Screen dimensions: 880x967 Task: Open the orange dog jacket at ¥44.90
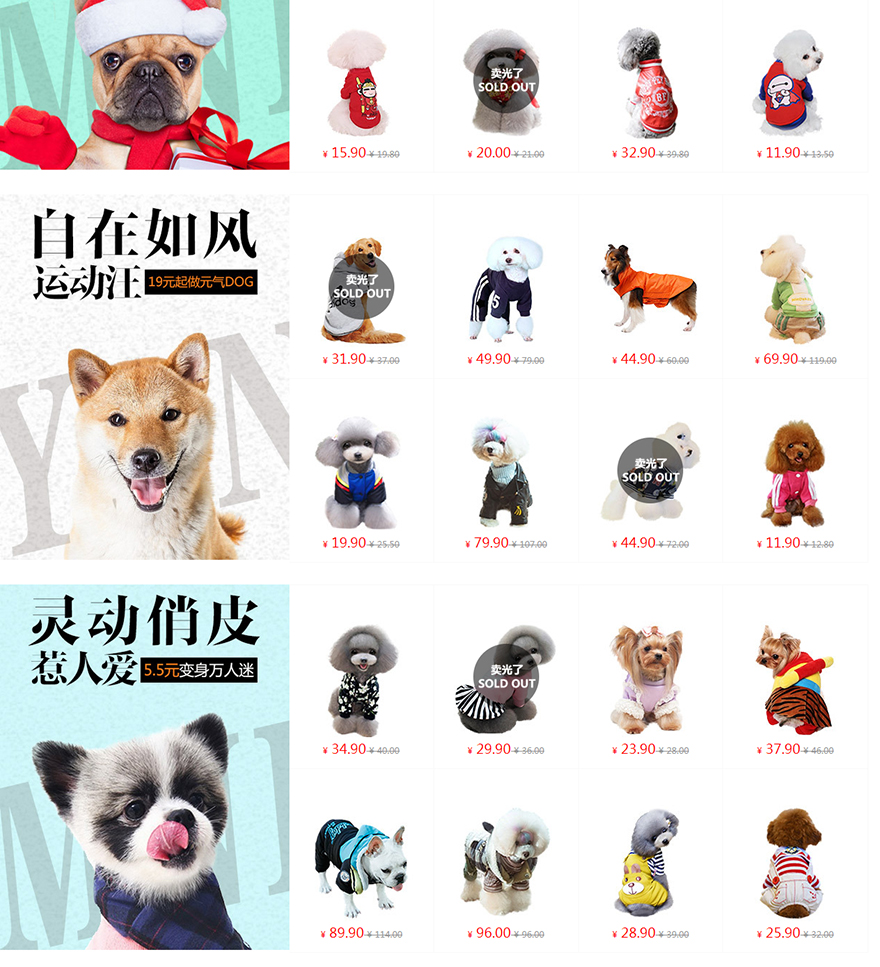[650, 290]
